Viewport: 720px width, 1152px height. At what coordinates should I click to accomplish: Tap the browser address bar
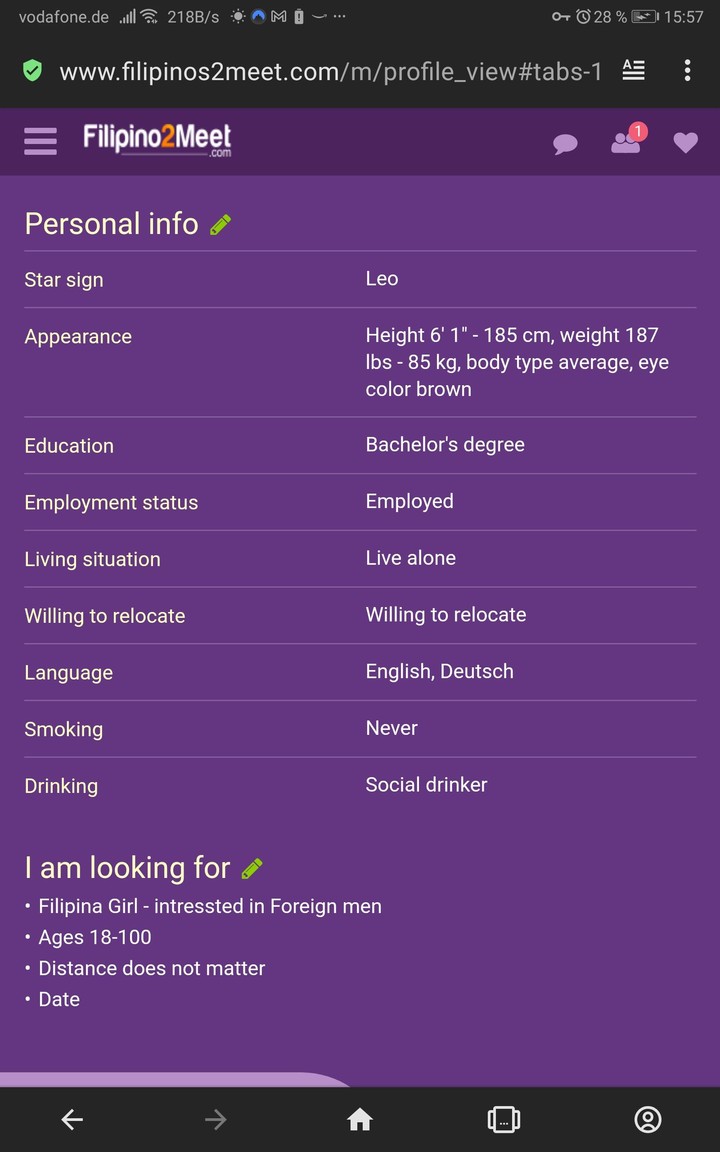330,71
